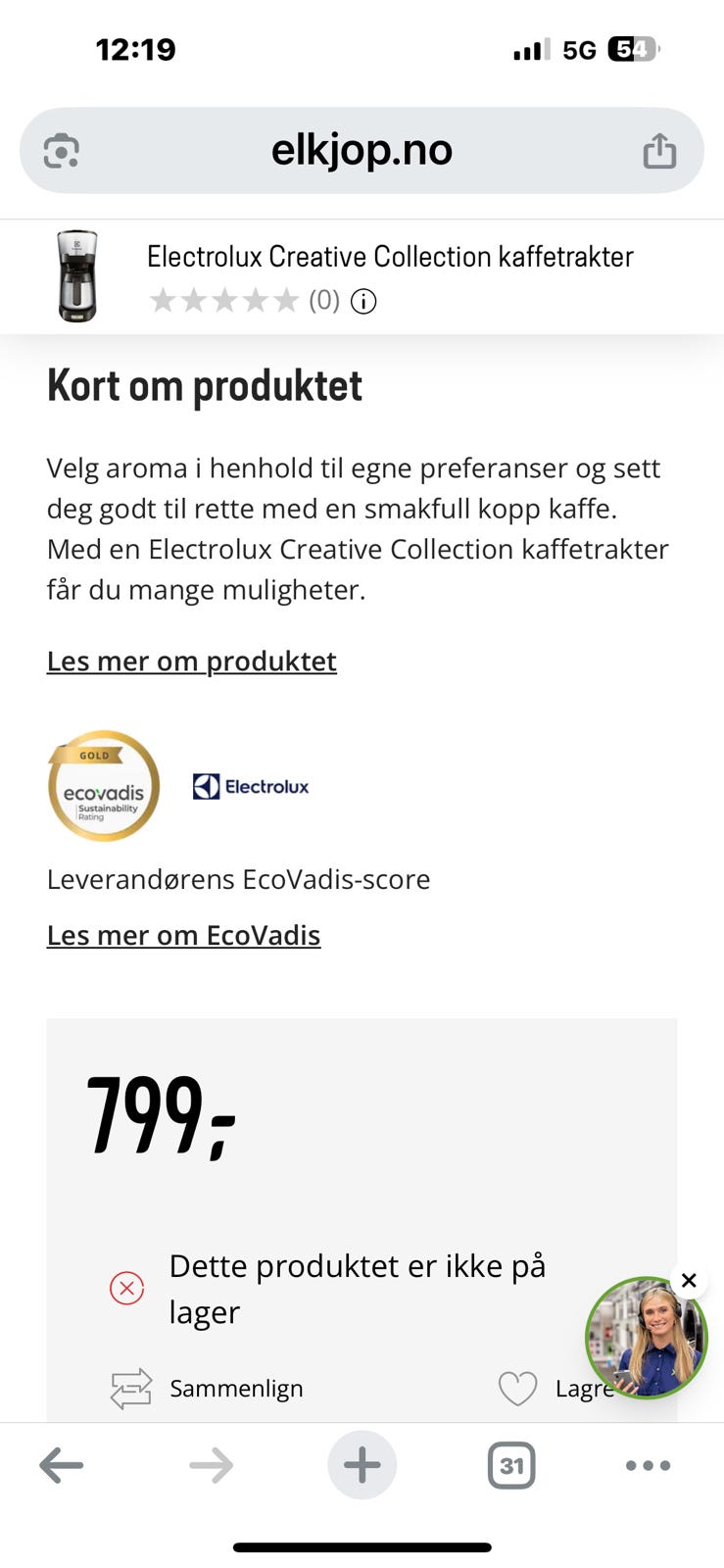
Task: Navigate back using the back arrow
Action: (x=62, y=1465)
